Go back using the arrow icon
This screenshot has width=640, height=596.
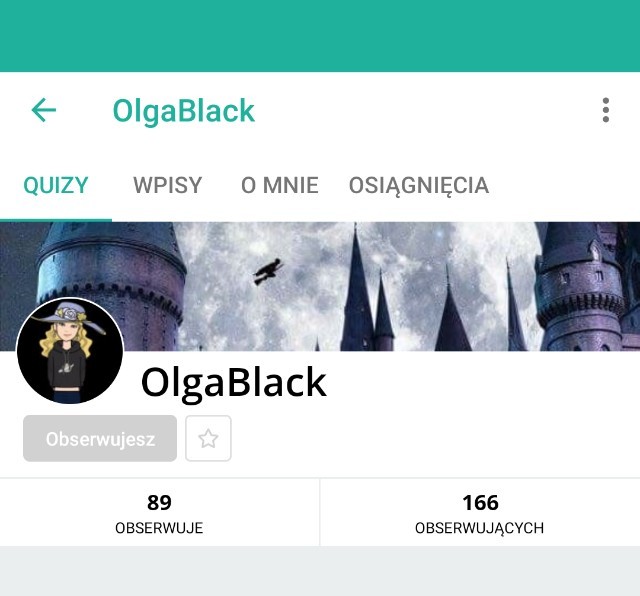coord(44,110)
